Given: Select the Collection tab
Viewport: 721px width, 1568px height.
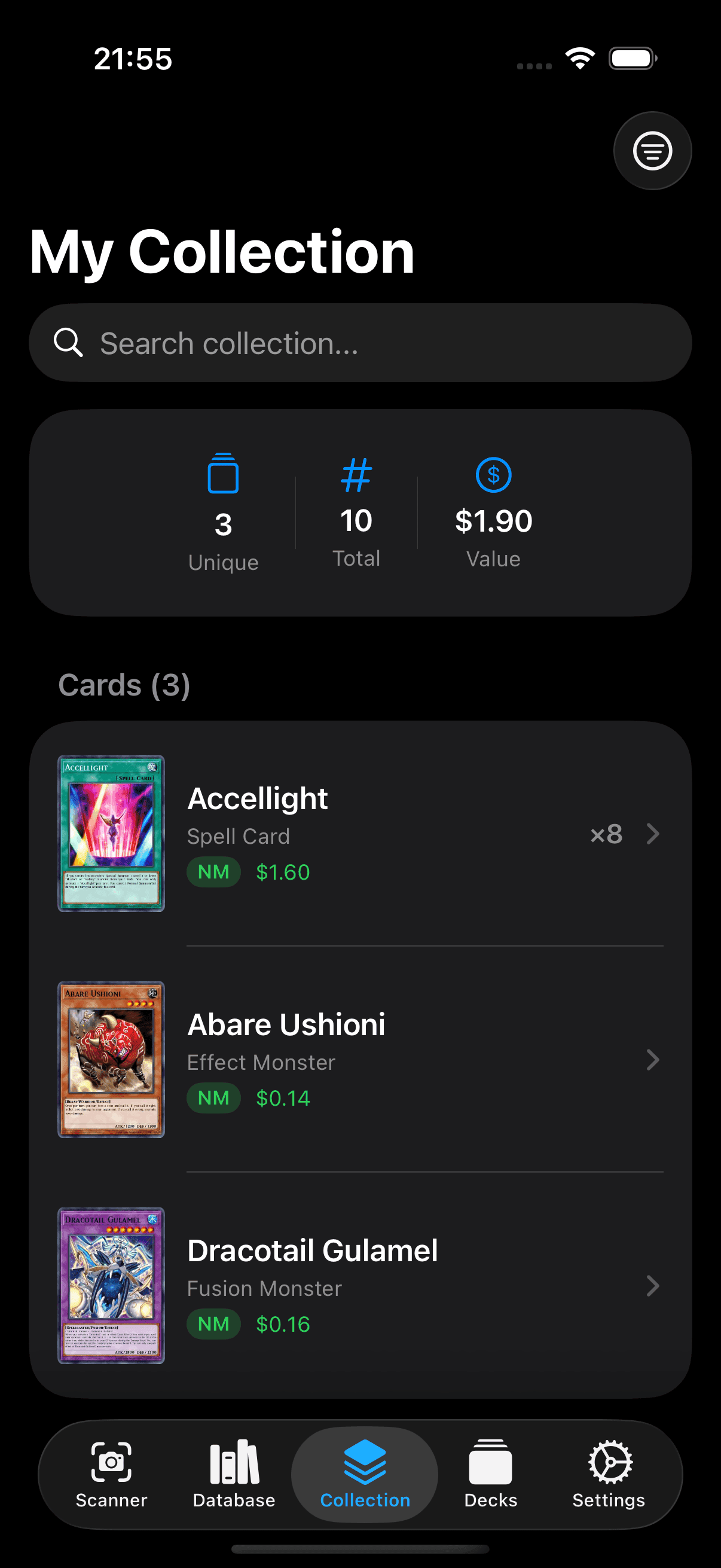Looking at the screenshot, I should pyautogui.click(x=365, y=1474).
